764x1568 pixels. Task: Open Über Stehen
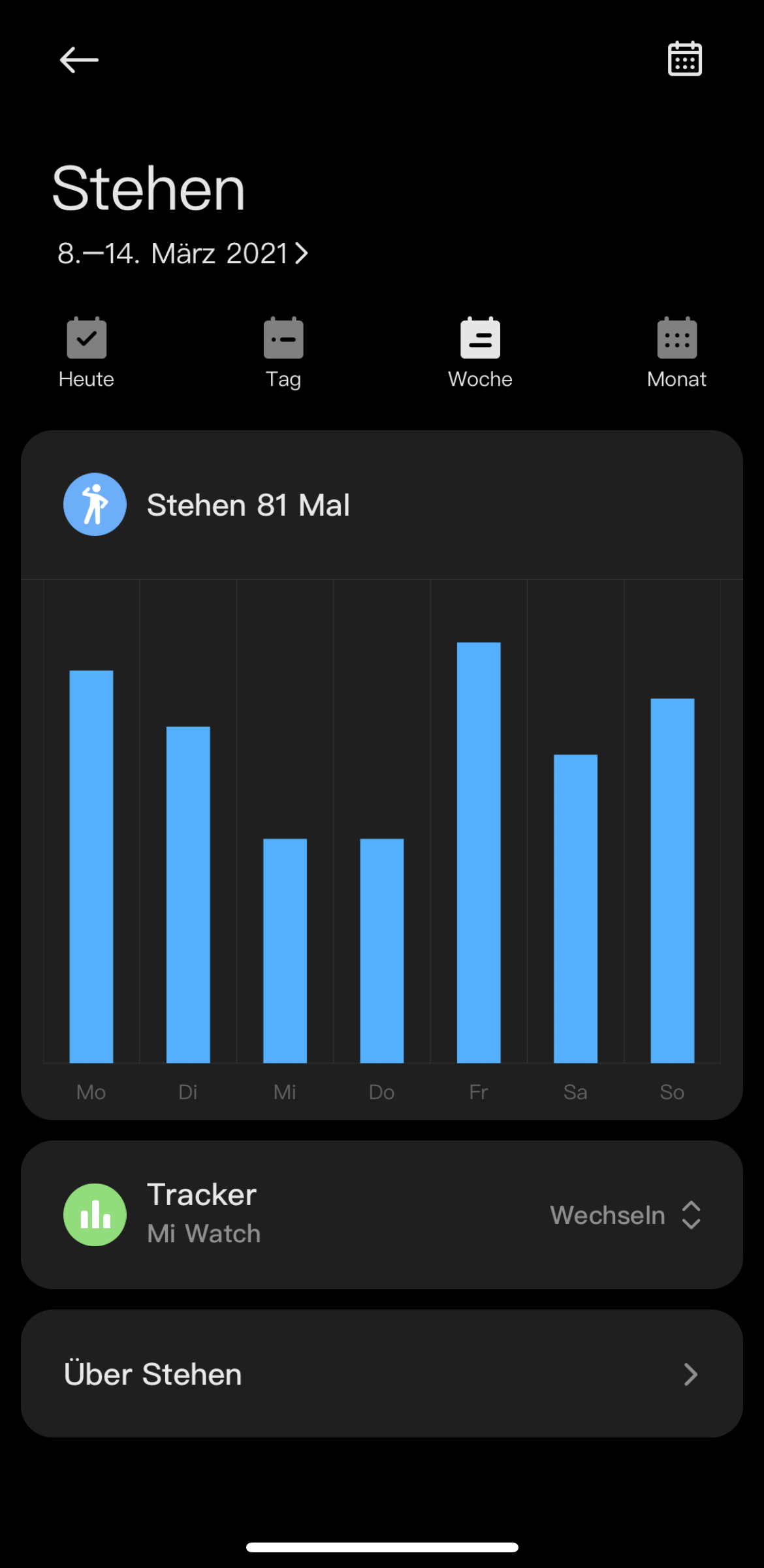tap(382, 1374)
